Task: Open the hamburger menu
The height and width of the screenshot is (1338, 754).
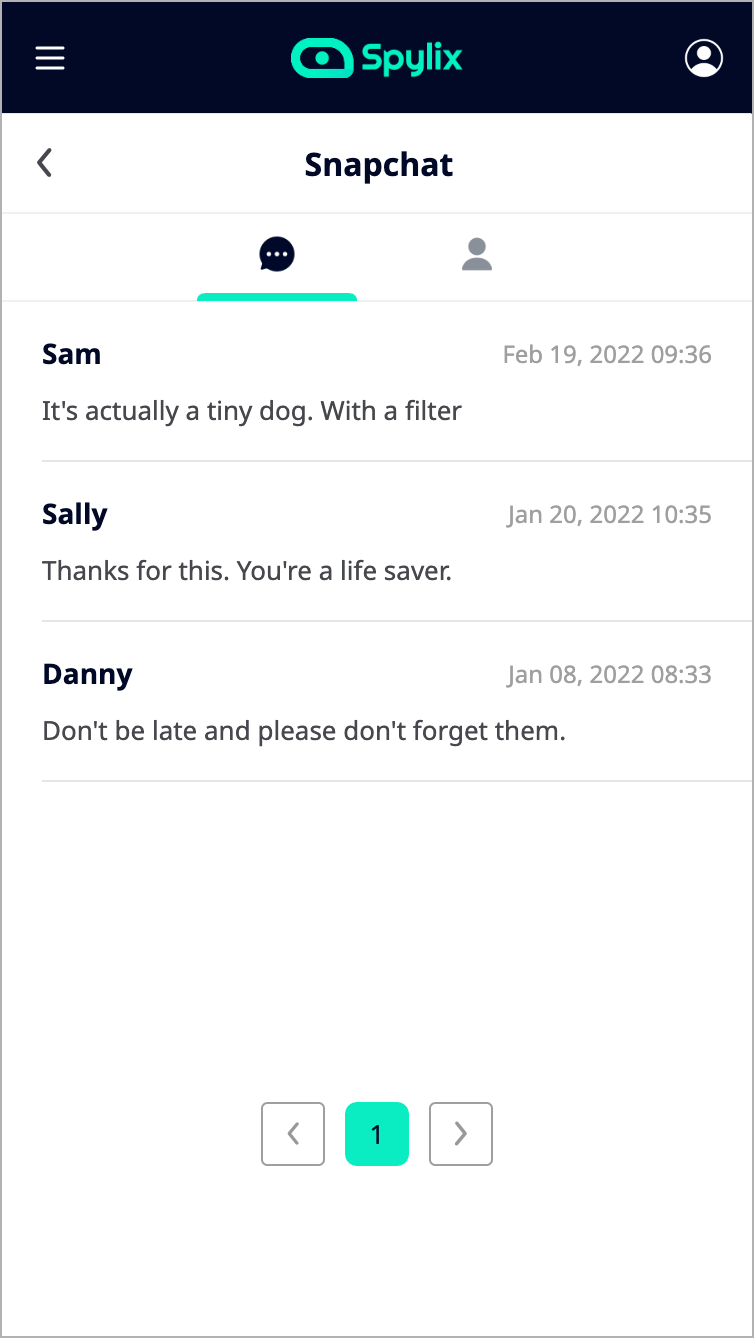Action: (50, 58)
